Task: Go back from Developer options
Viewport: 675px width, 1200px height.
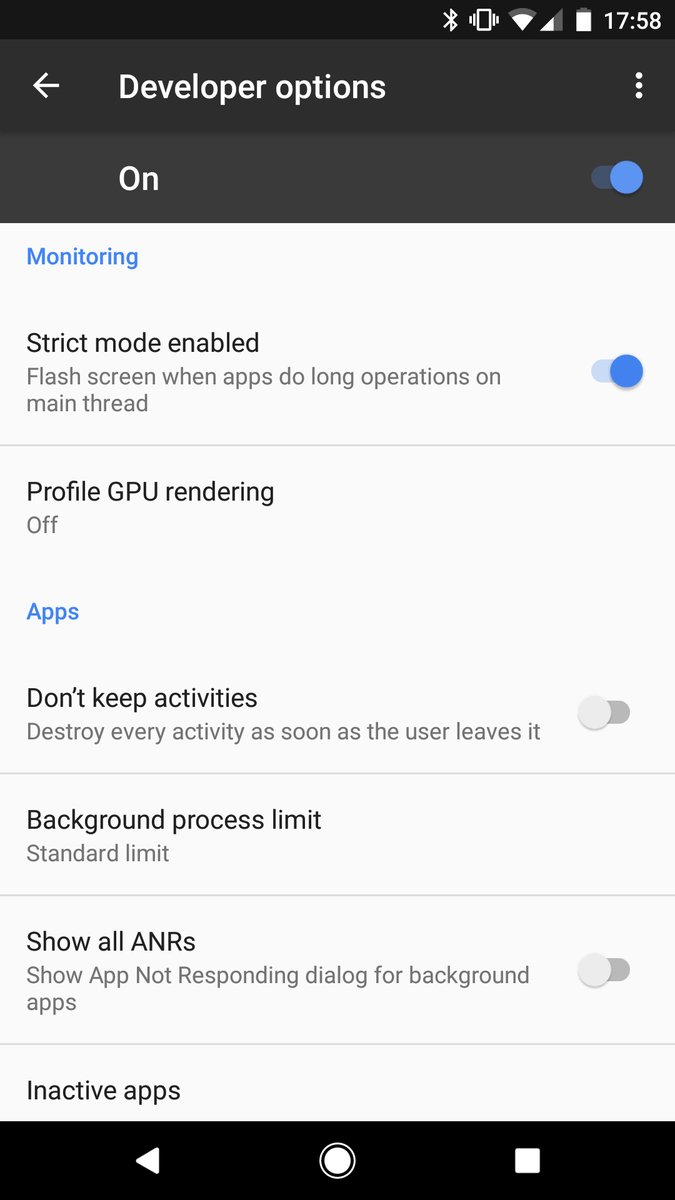Action: point(46,86)
